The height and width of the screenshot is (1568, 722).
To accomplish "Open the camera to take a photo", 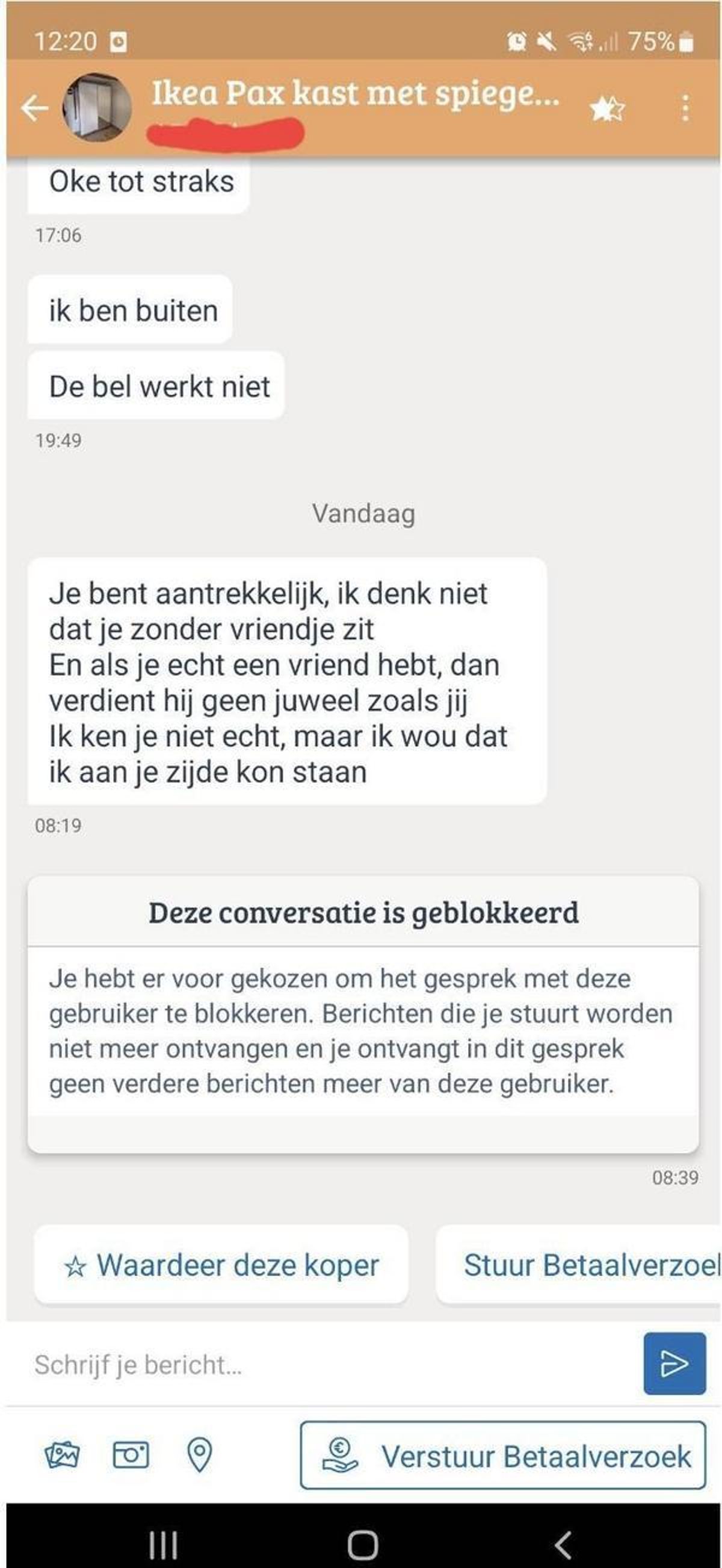I will click(x=131, y=1455).
